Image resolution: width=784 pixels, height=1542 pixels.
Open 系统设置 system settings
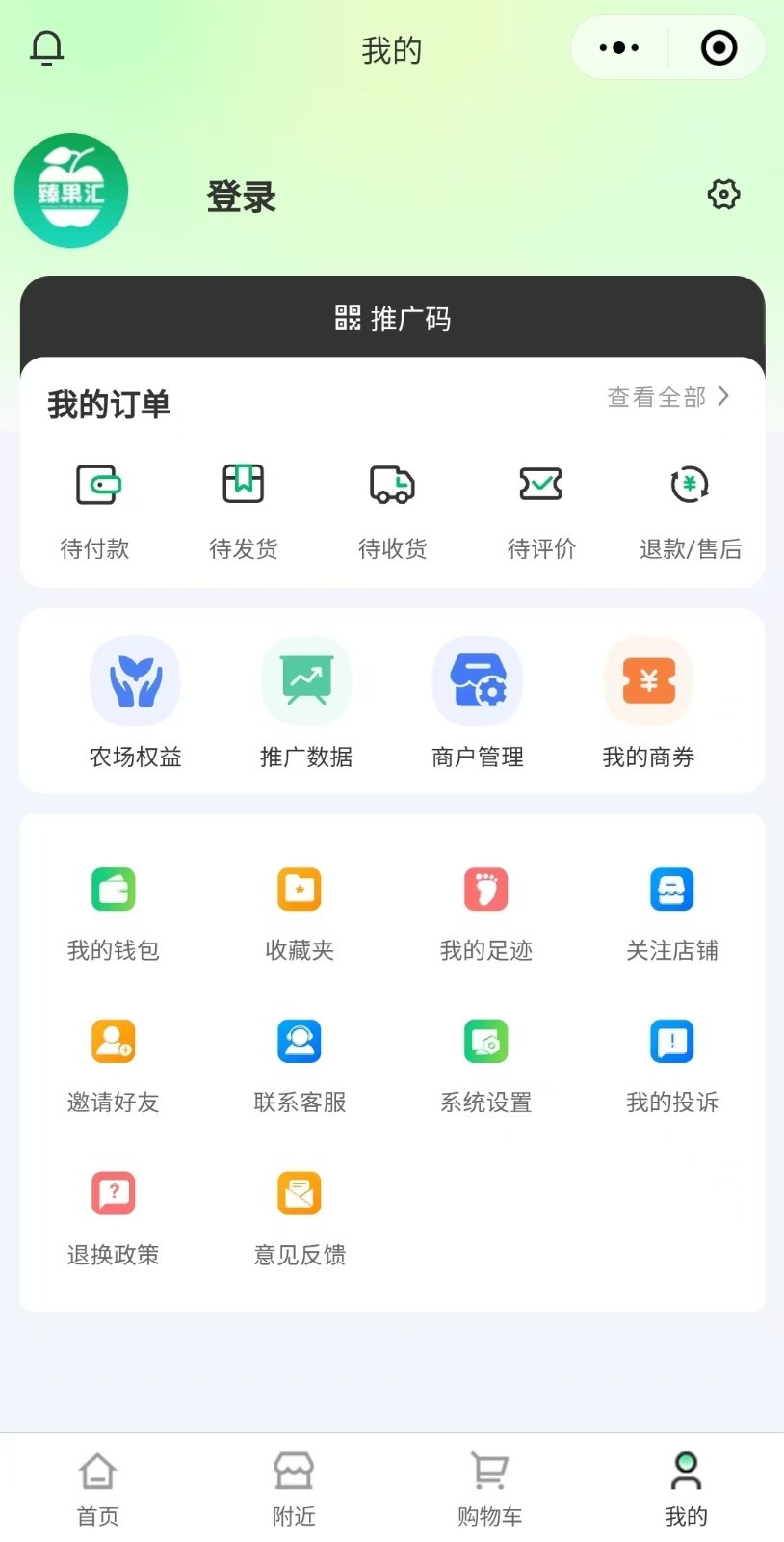click(485, 1063)
